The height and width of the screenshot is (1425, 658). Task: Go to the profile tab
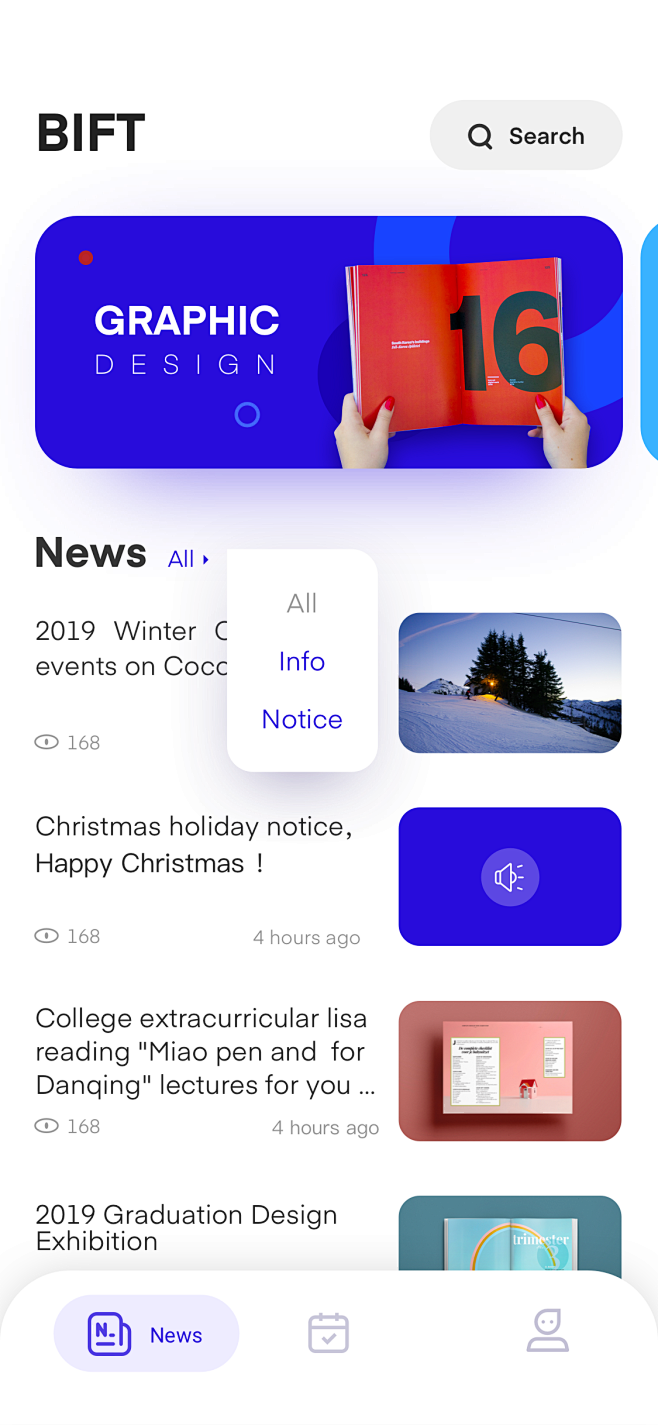547,1332
